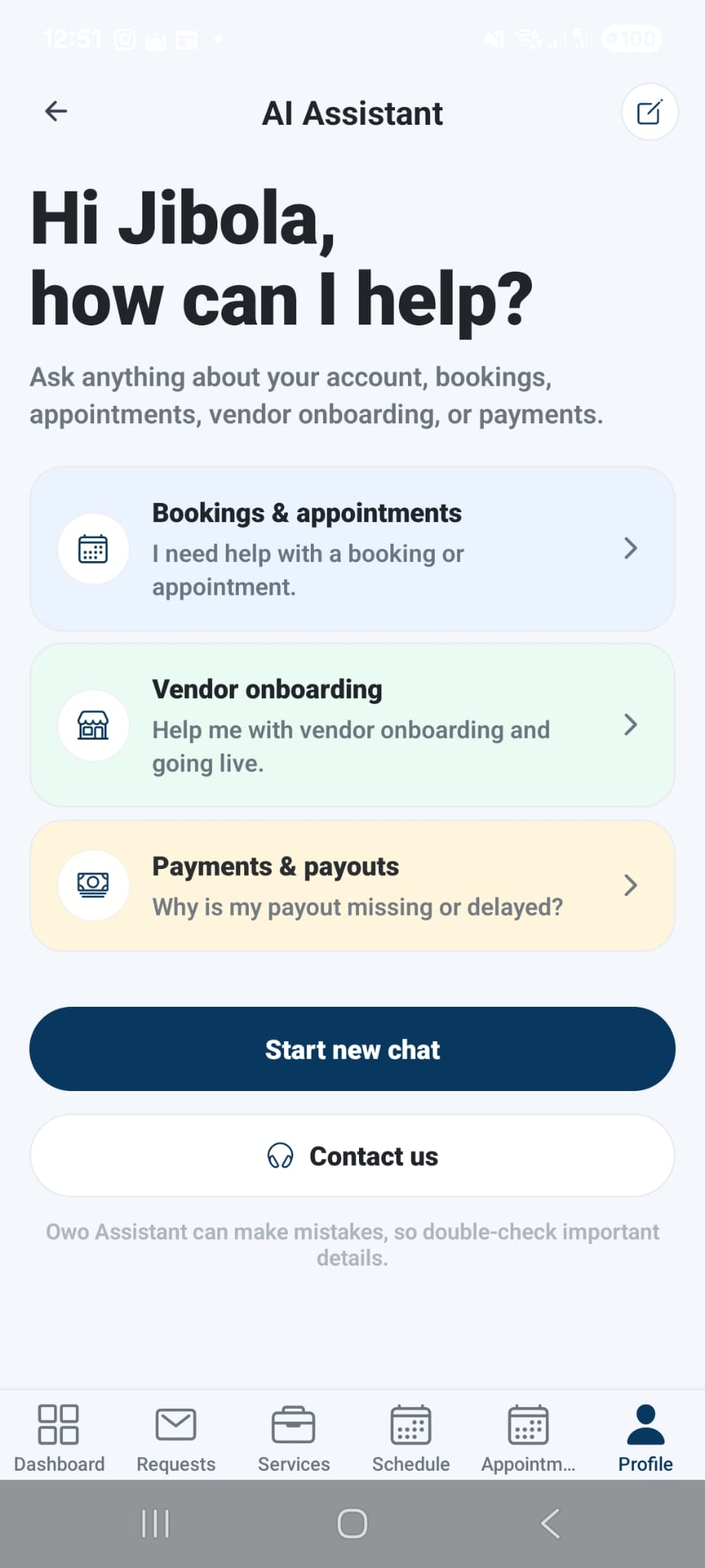Select the Vendor onboarding card

point(352,724)
